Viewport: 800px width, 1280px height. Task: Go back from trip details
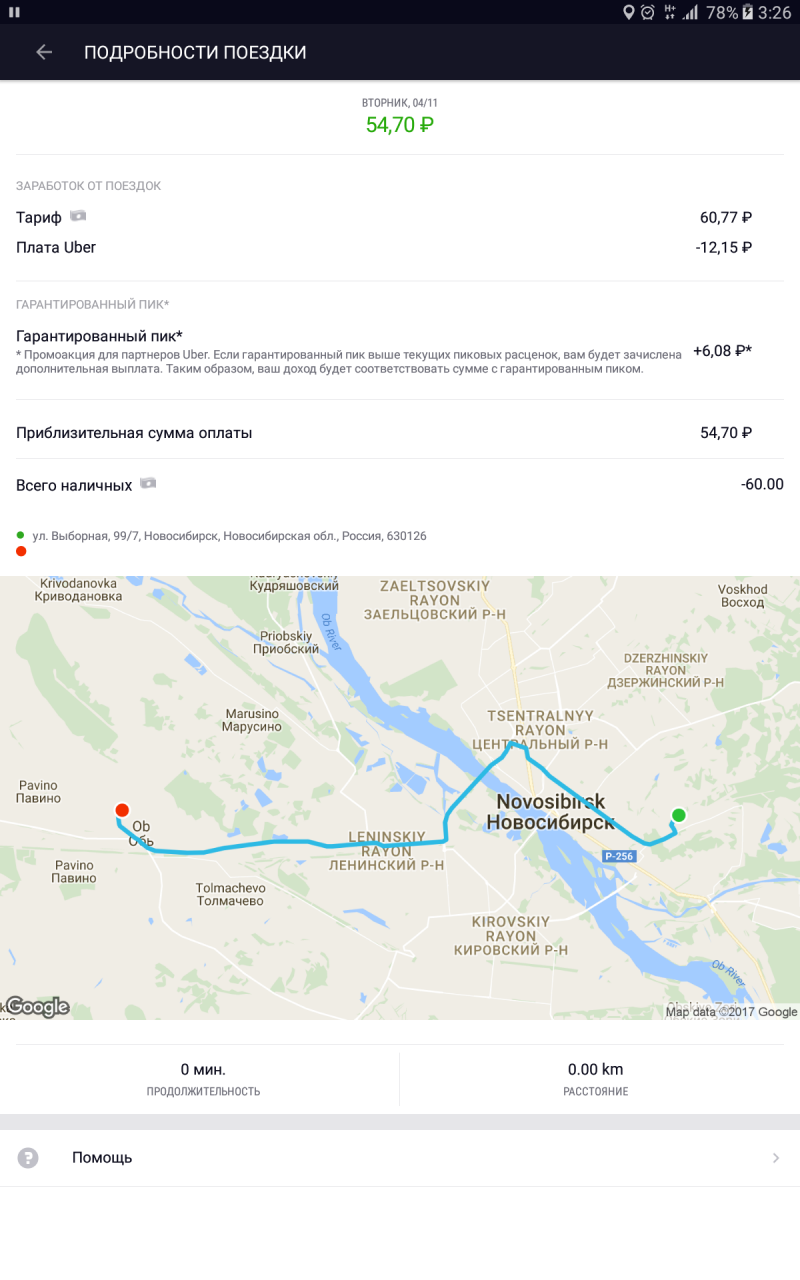click(43, 52)
